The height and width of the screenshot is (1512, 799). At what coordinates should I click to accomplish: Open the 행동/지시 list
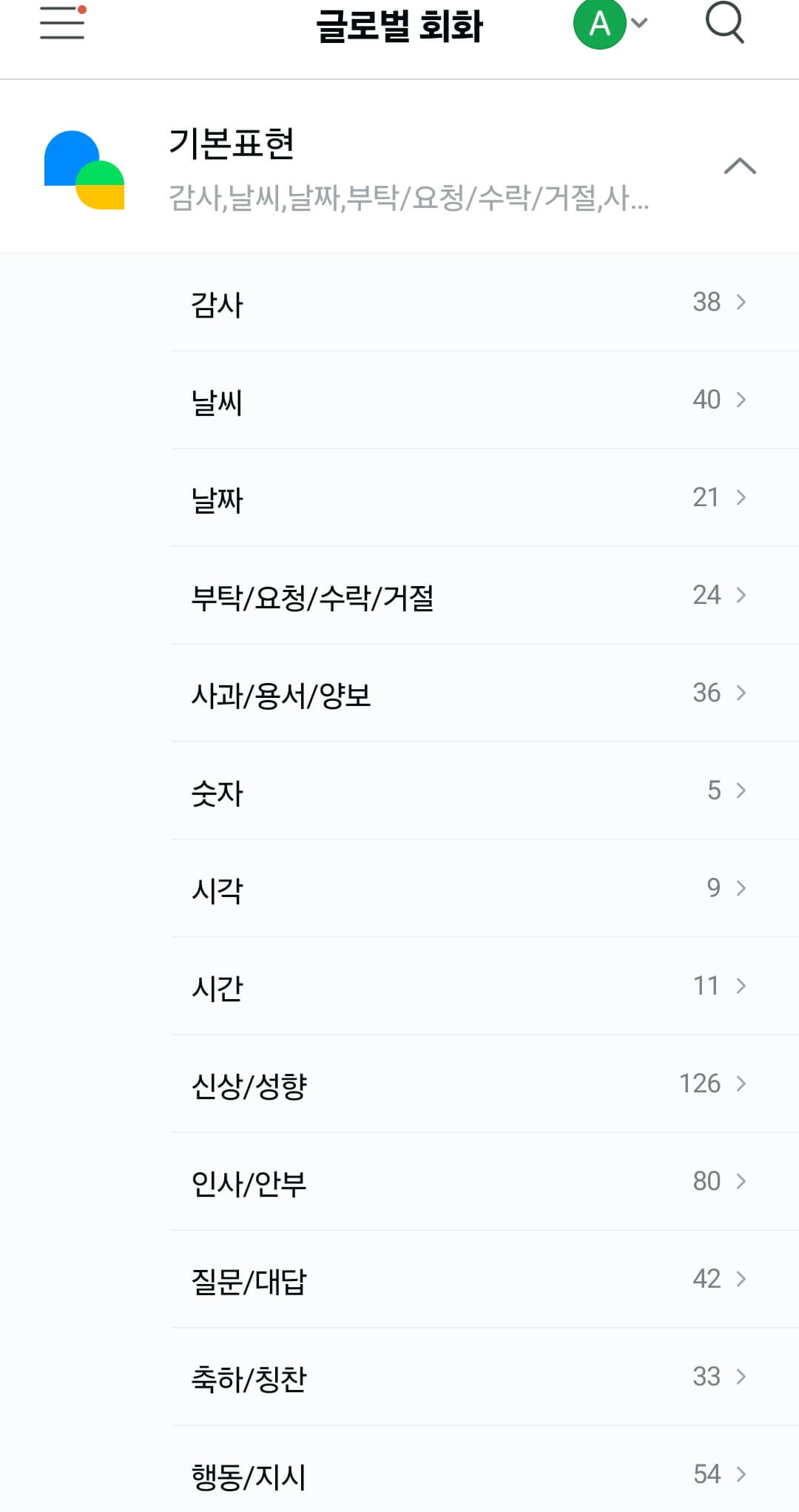(x=459, y=1474)
